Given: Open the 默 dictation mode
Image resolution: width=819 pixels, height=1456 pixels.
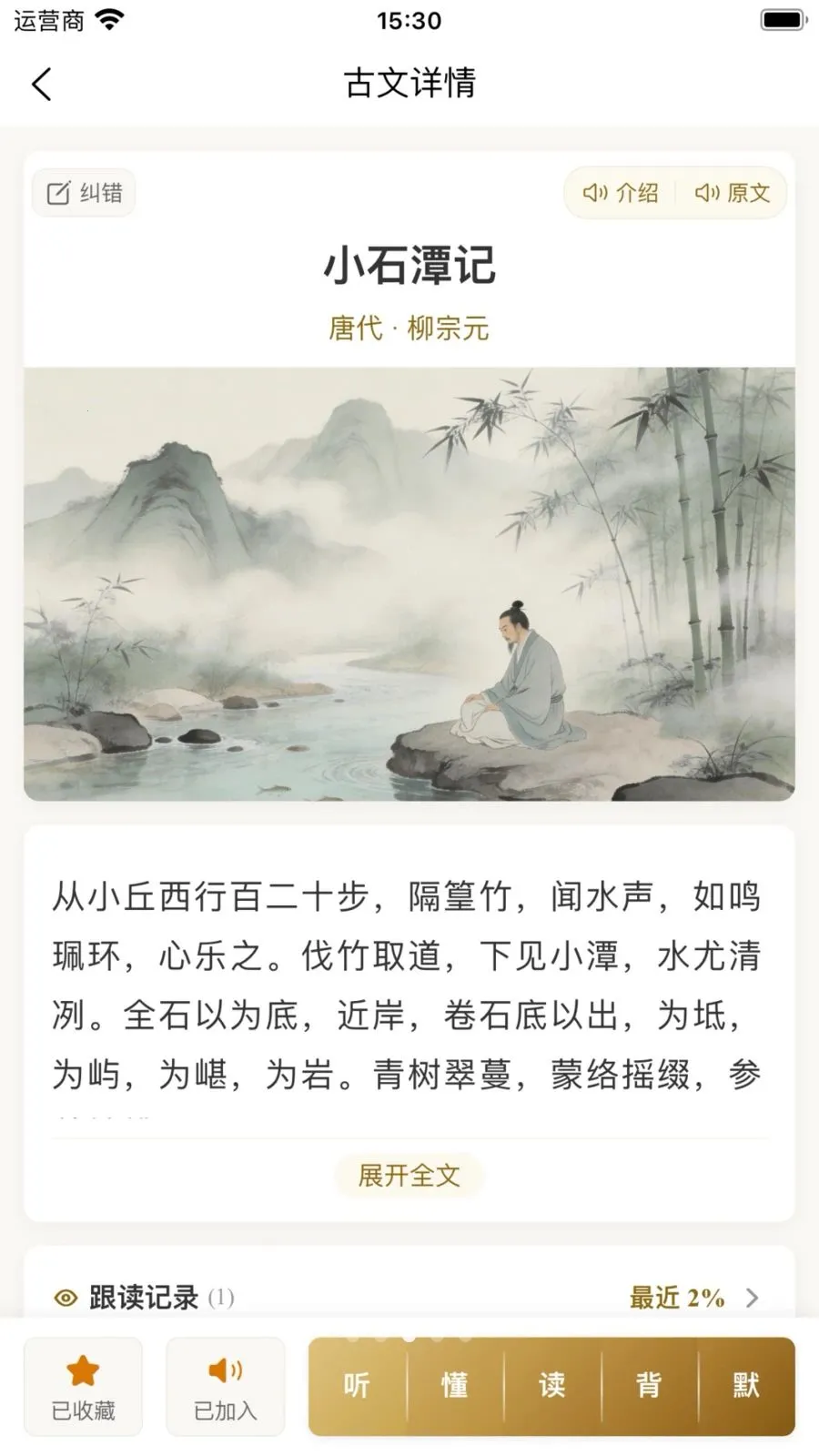Looking at the screenshot, I should (746, 1386).
